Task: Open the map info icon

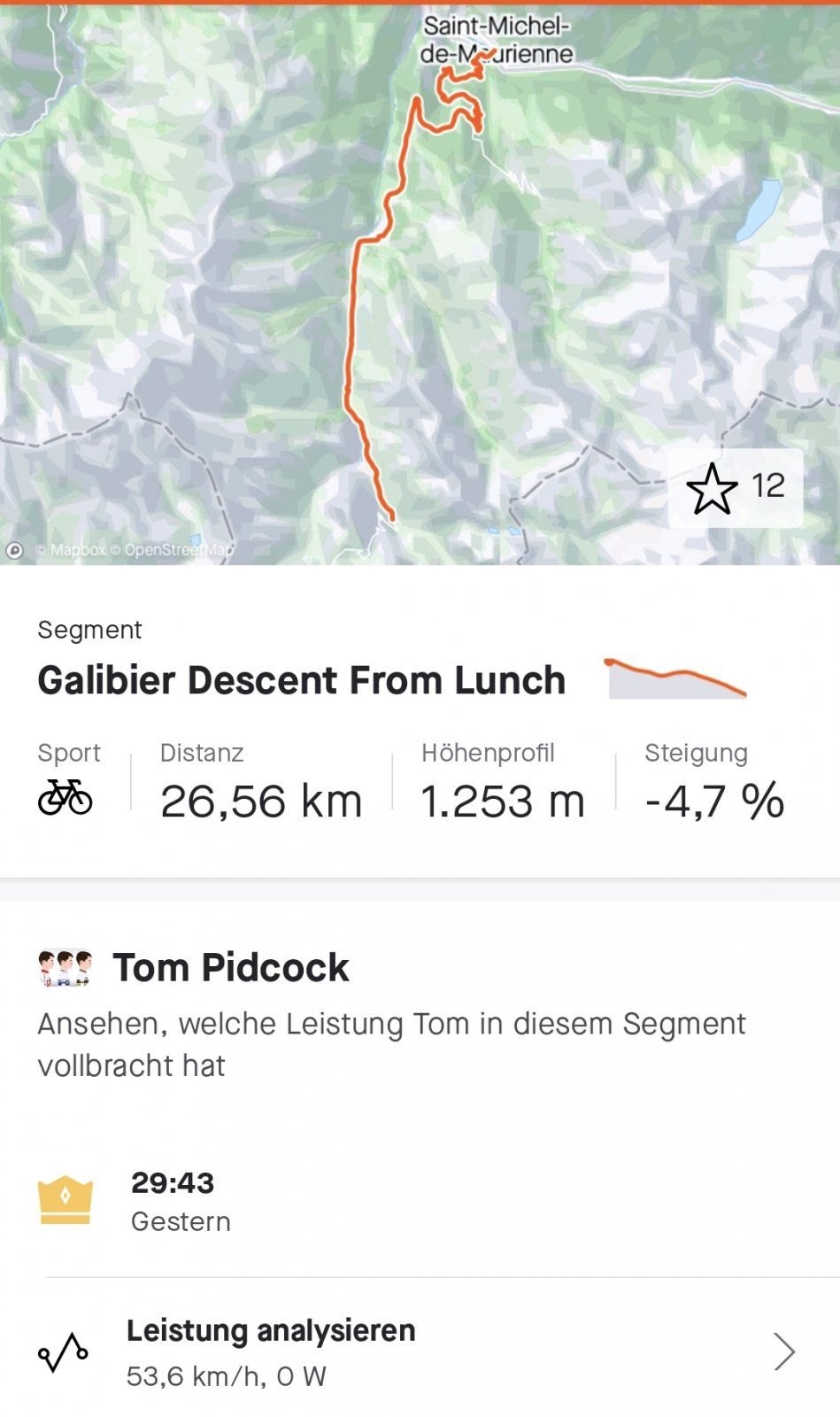Action: tap(15, 551)
